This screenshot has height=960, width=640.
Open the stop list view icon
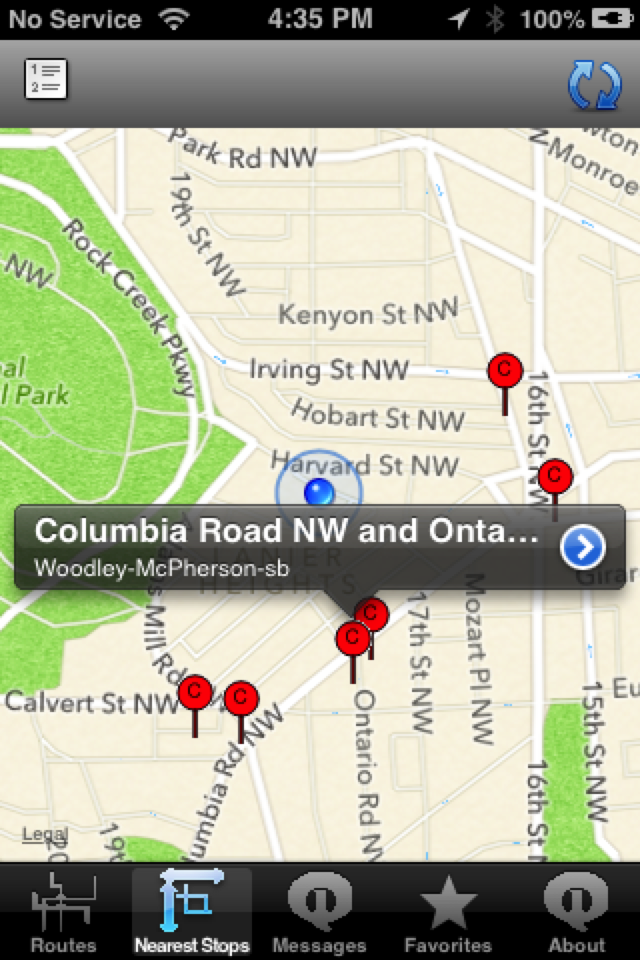46,80
